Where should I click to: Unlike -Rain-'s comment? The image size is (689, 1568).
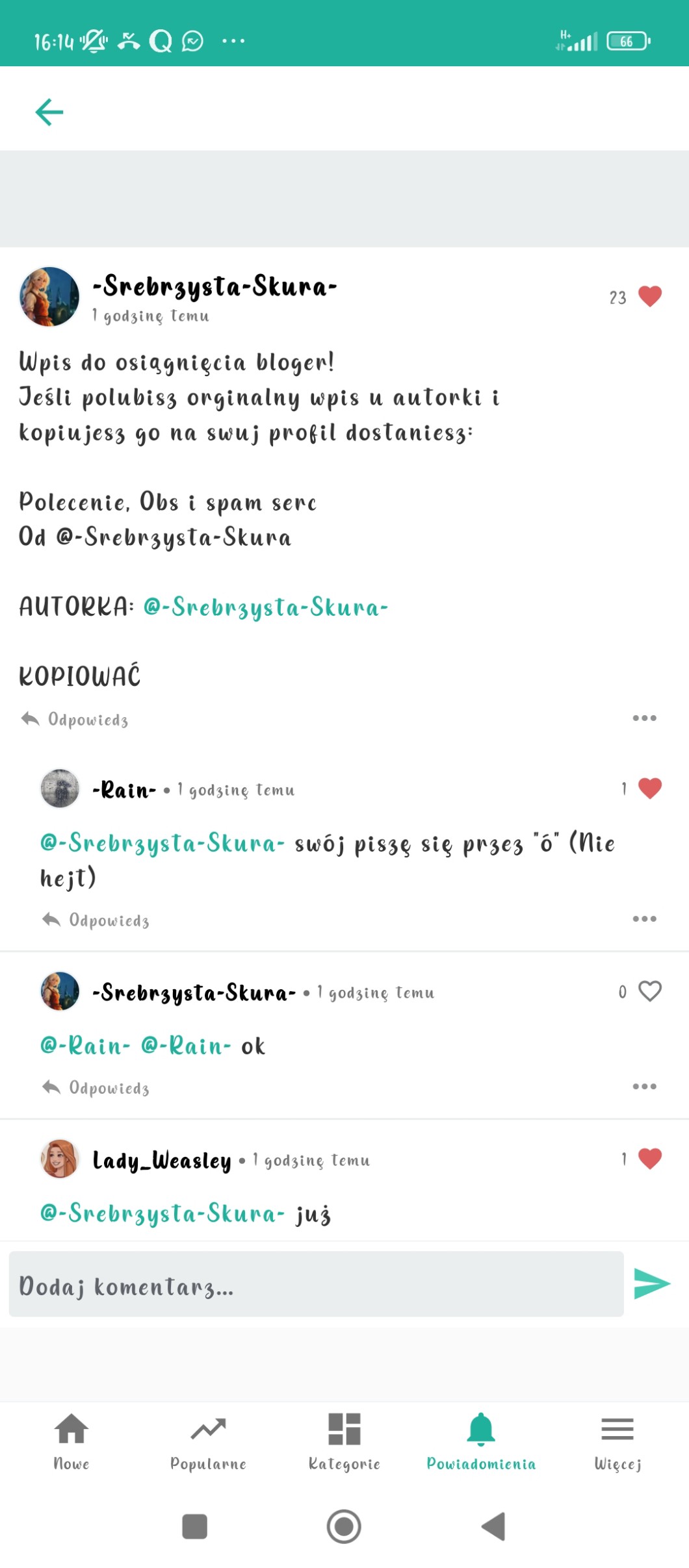649,788
